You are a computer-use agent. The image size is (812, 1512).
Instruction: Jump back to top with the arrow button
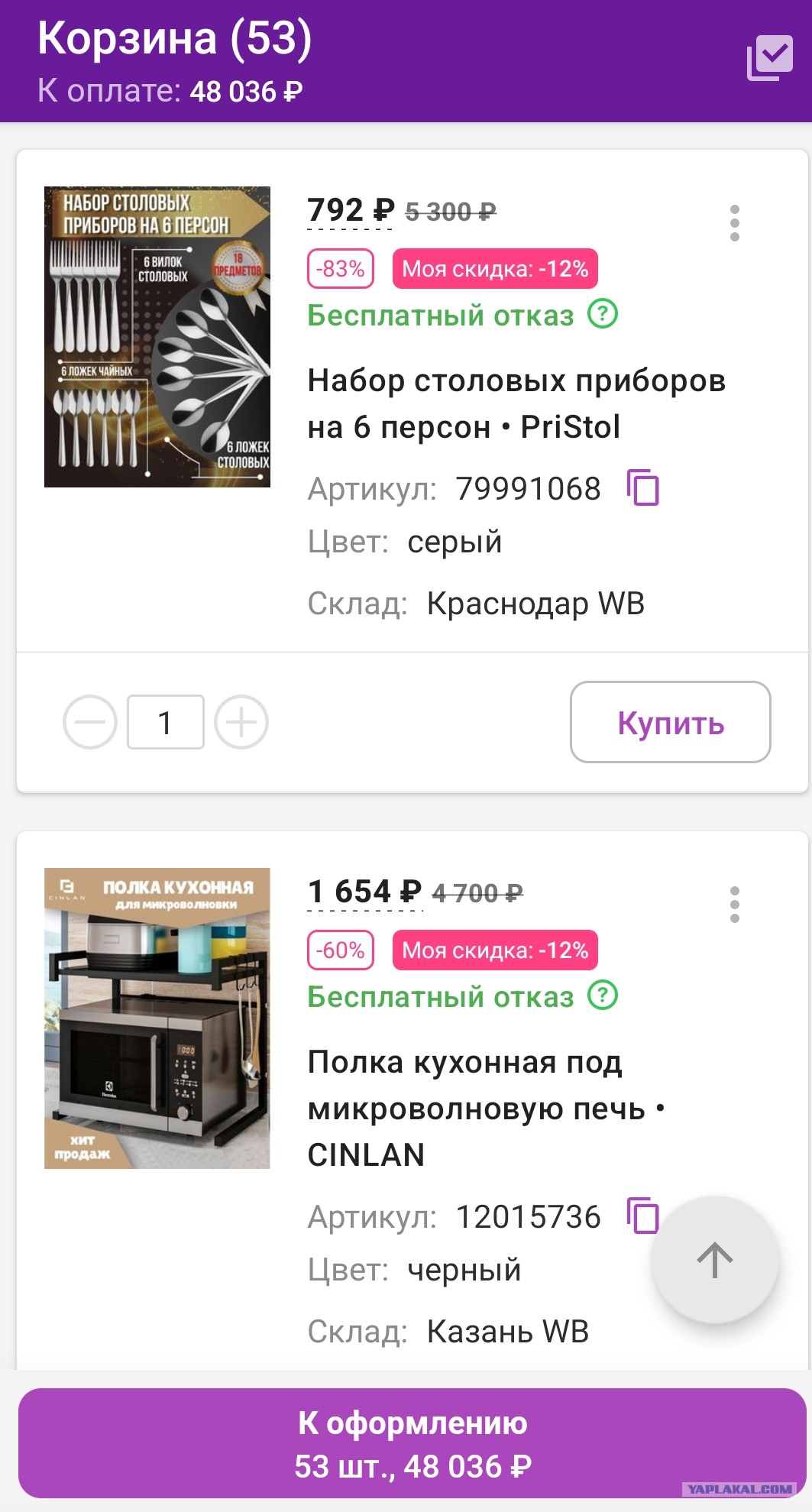pos(715,1260)
